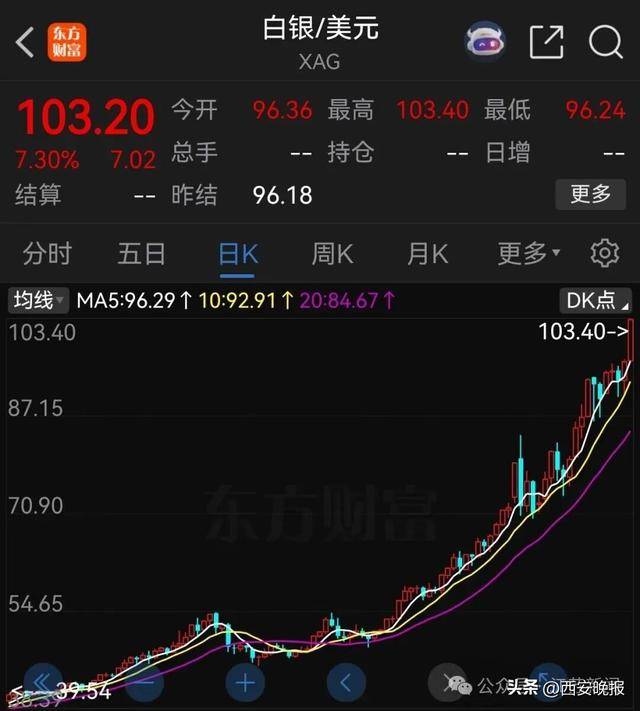Jump to earliest candles with double-left arrow

[x=43, y=684]
